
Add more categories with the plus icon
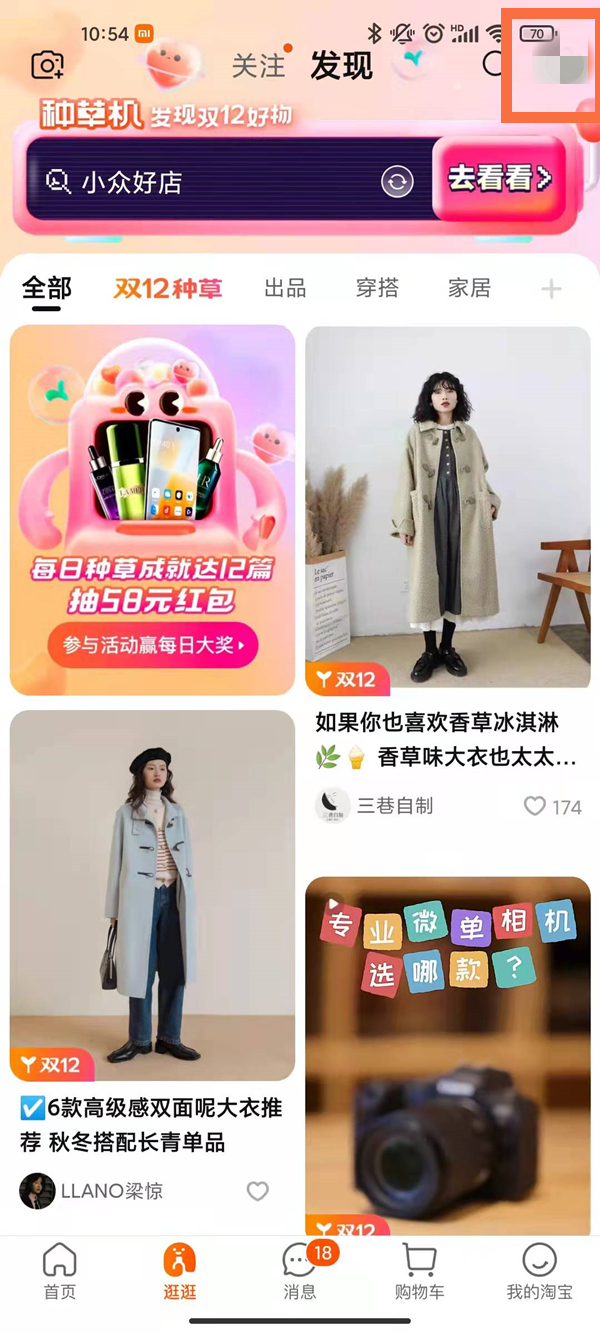click(551, 290)
